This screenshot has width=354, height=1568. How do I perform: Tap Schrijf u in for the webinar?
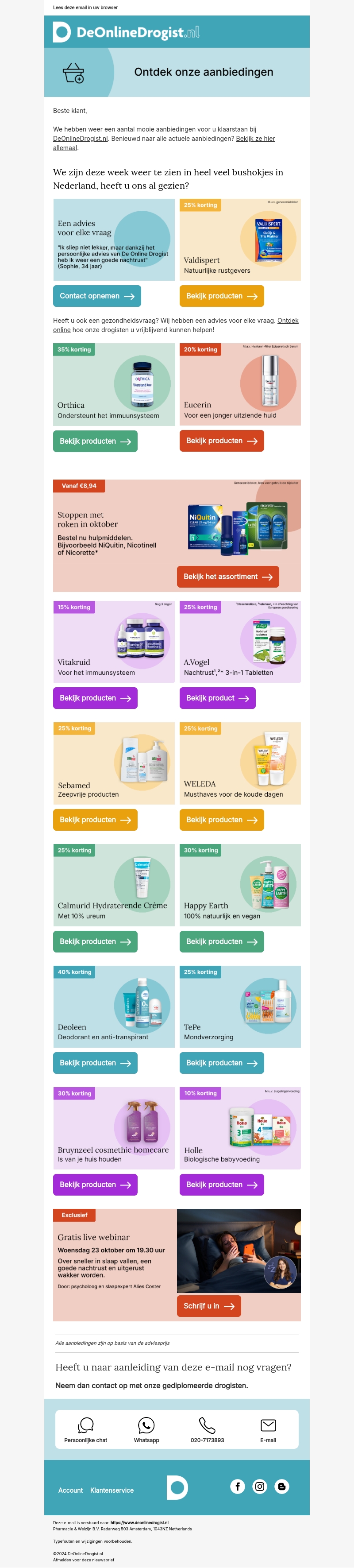click(208, 1306)
